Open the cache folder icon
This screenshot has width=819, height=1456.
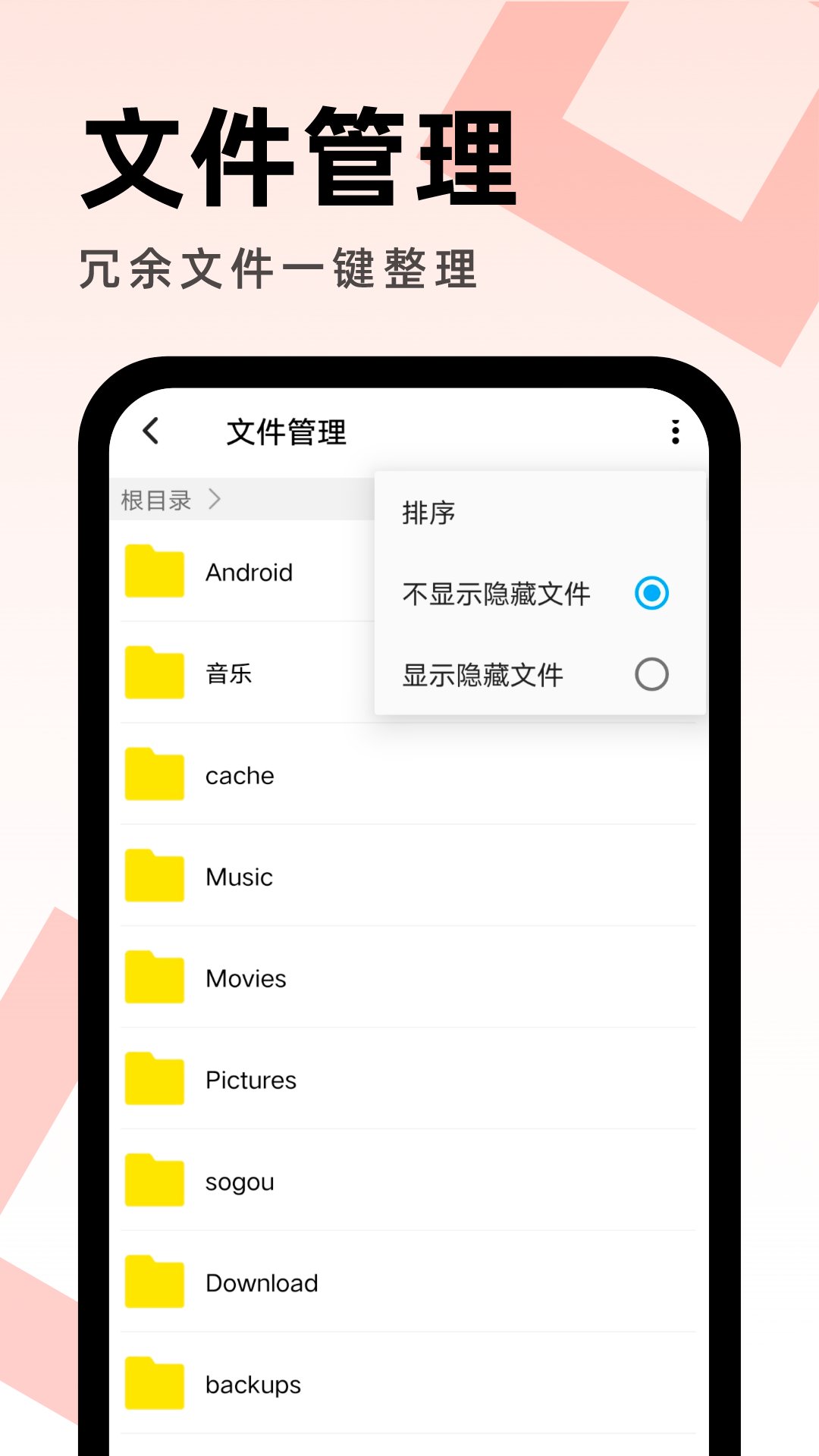[x=154, y=775]
